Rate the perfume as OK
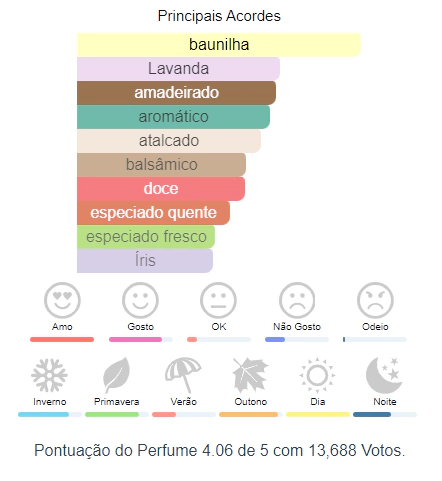442x481 pixels. click(x=218, y=300)
